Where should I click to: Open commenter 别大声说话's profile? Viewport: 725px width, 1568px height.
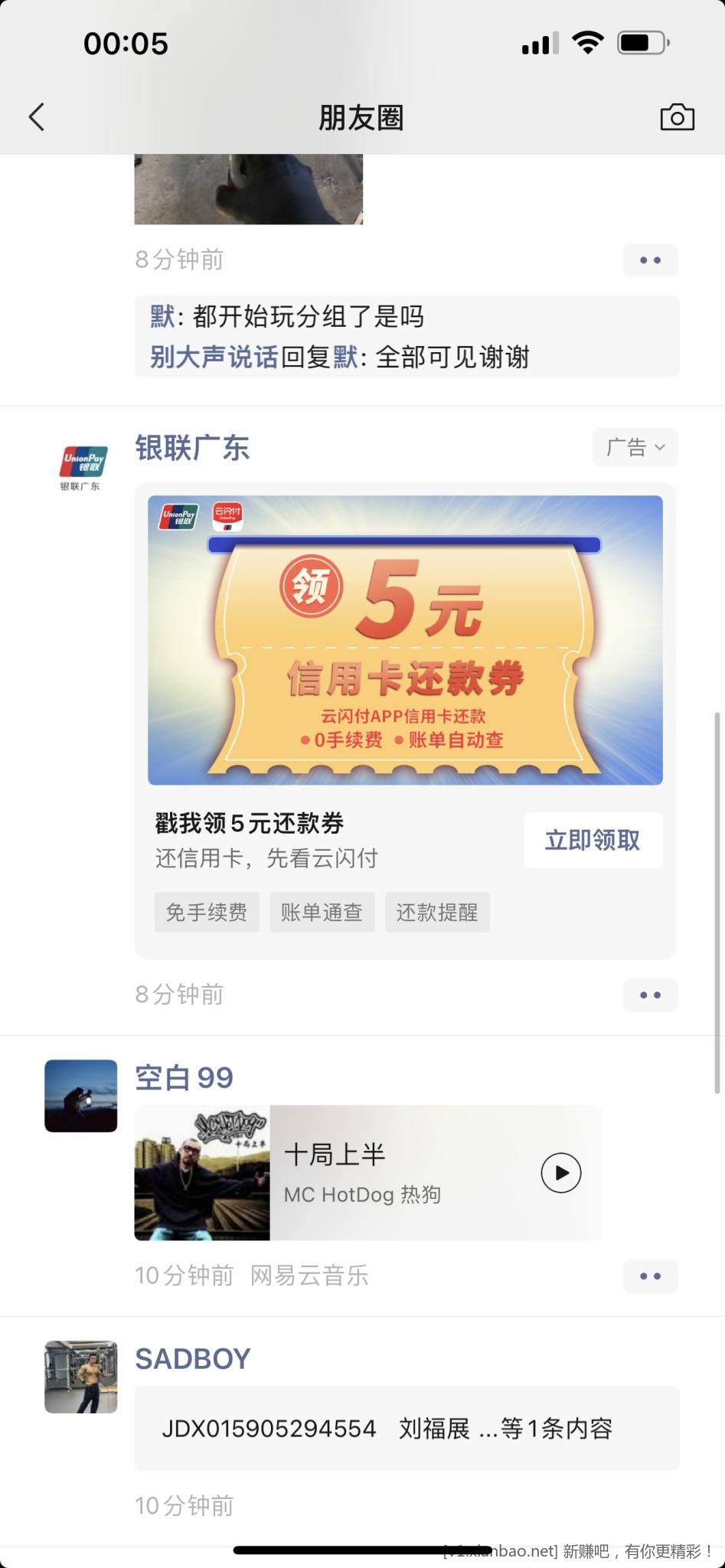coord(214,357)
